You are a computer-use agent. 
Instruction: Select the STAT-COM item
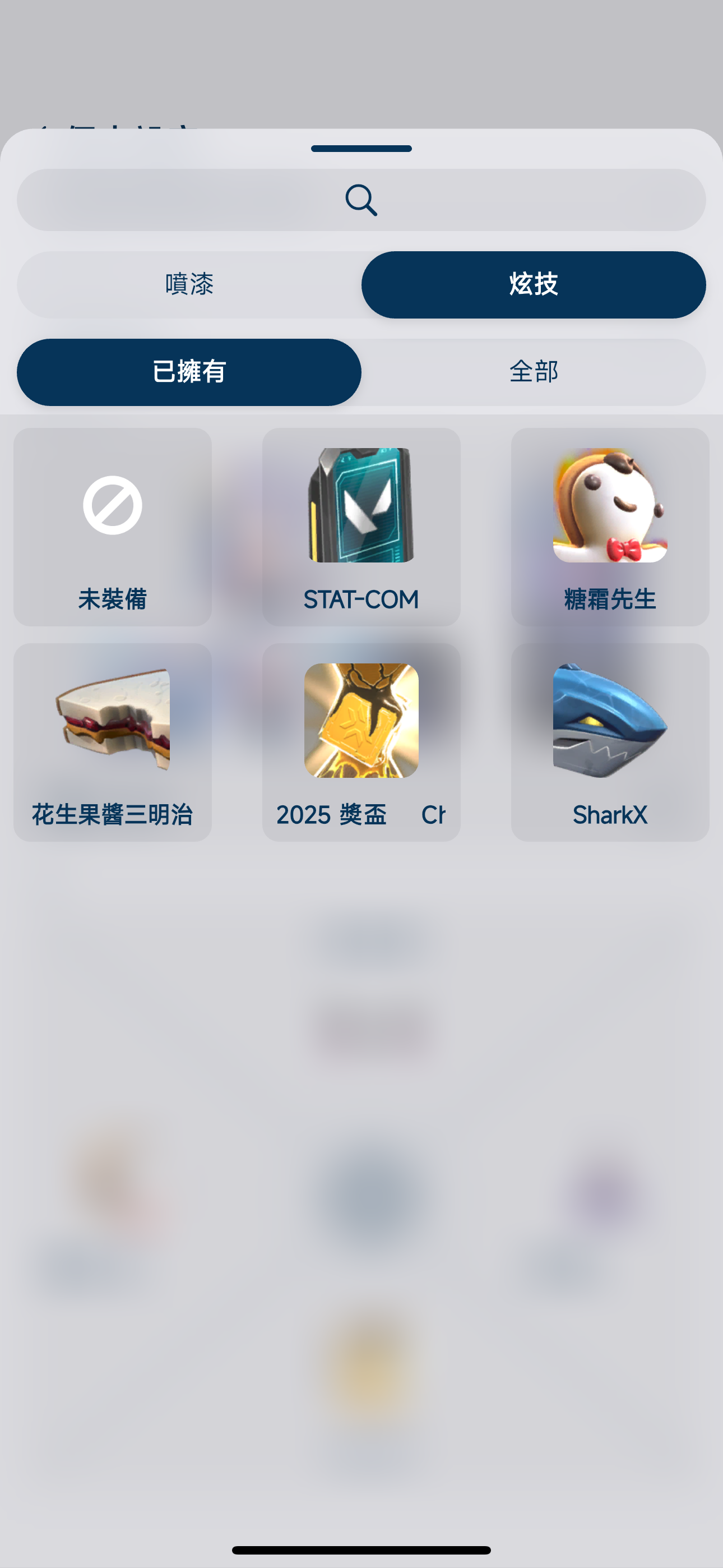pyautogui.click(x=361, y=527)
